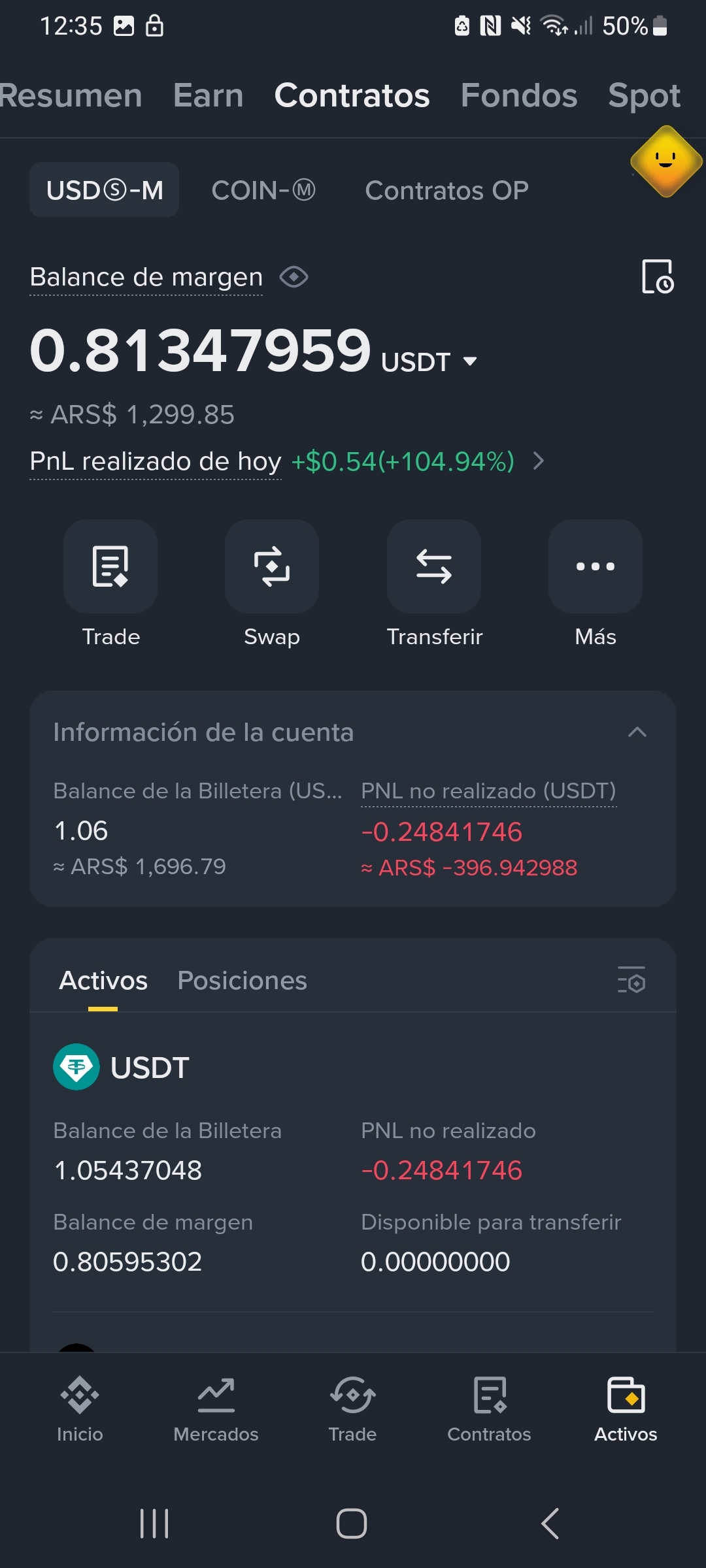The image size is (706, 1568).
Task: Select the Contratos OP segment
Action: (x=446, y=190)
